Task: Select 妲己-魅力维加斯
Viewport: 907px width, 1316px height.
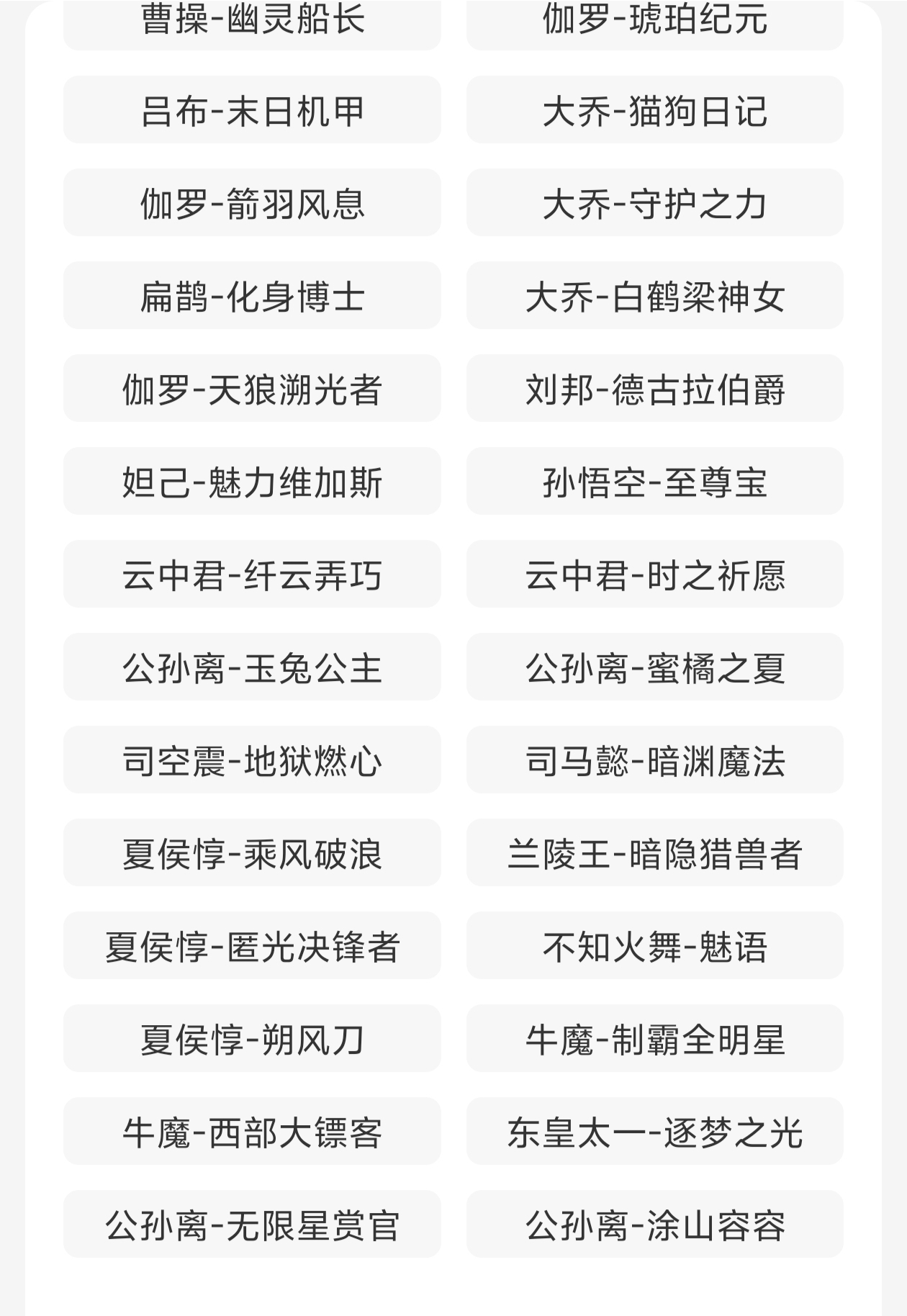Action: click(x=252, y=482)
